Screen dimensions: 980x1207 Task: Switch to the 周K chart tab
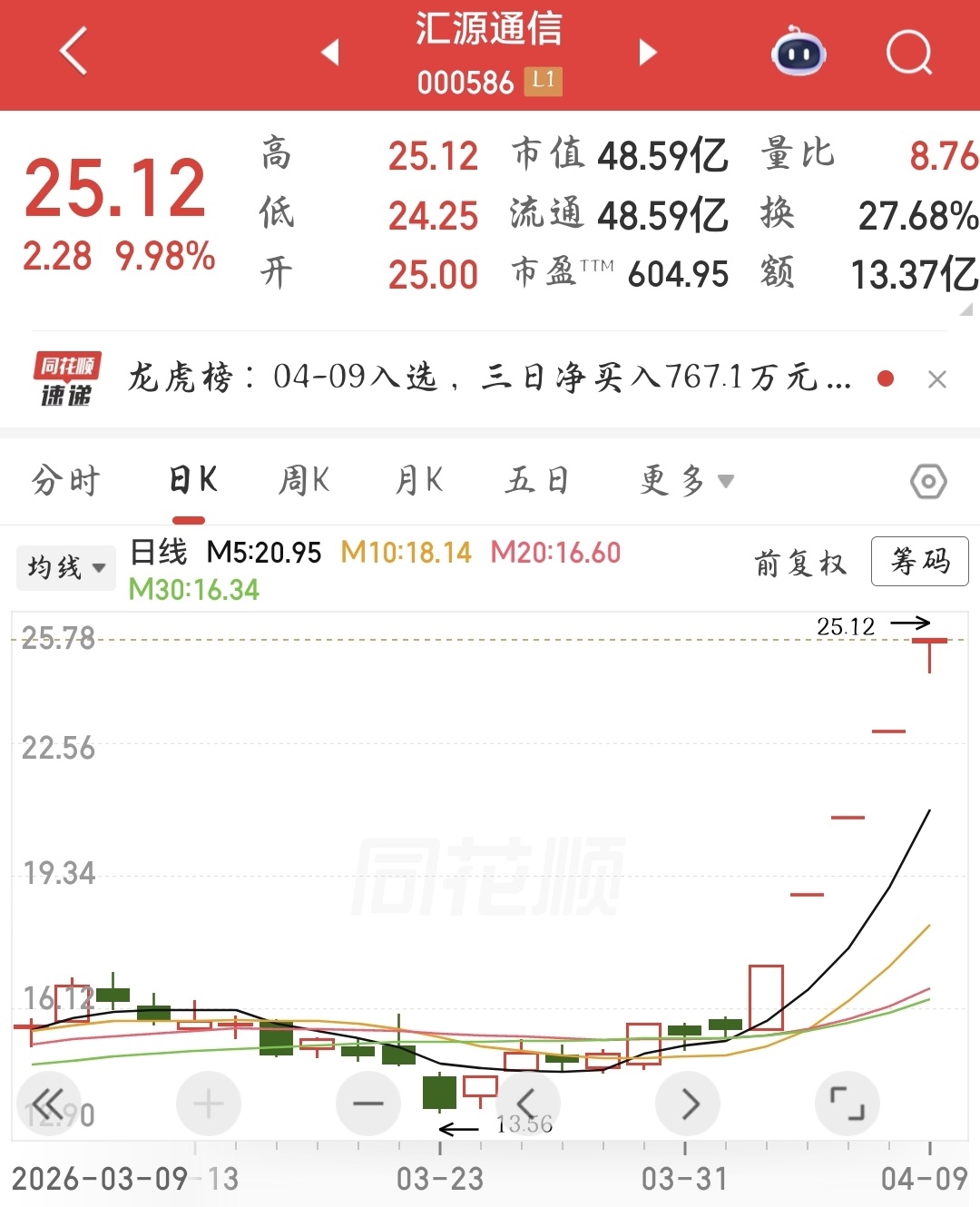pyautogui.click(x=304, y=480)
